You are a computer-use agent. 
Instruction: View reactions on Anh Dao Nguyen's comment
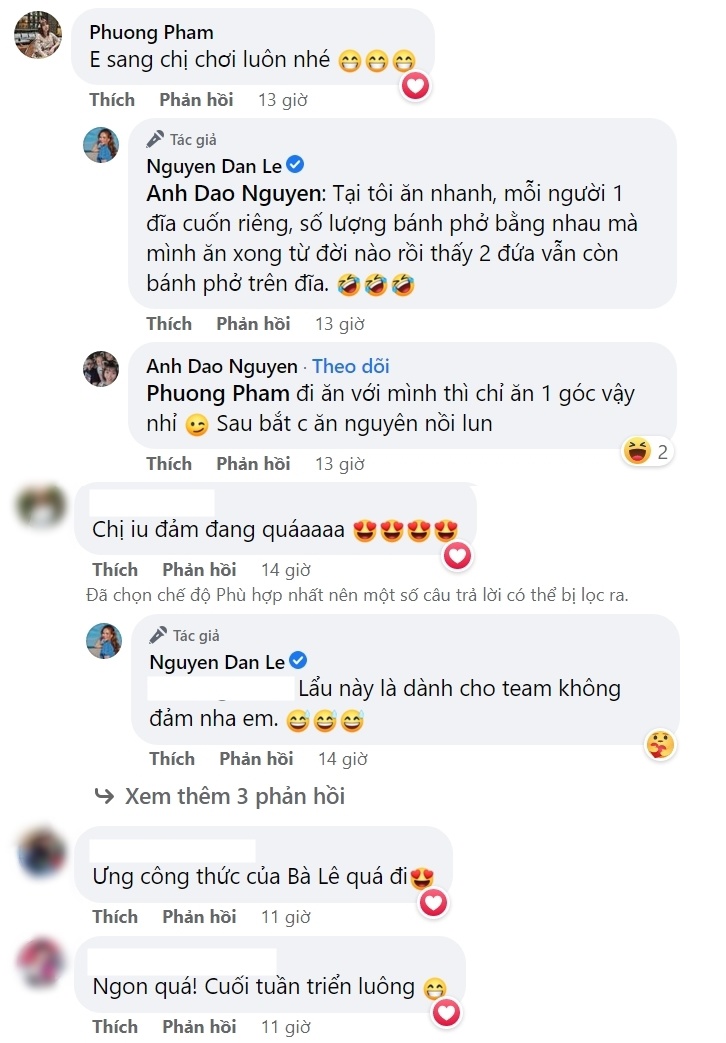647,452
